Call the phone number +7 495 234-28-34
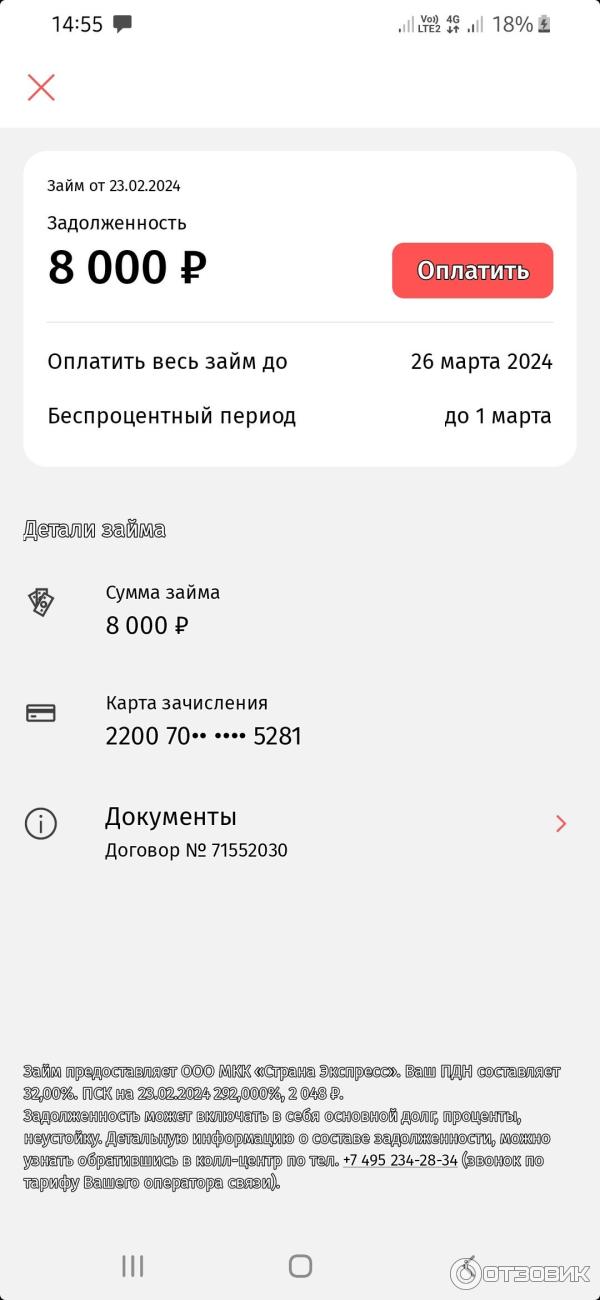The width and height of the screenshot is (600, 1300). pyautogui.click(x=400, y=1161)
